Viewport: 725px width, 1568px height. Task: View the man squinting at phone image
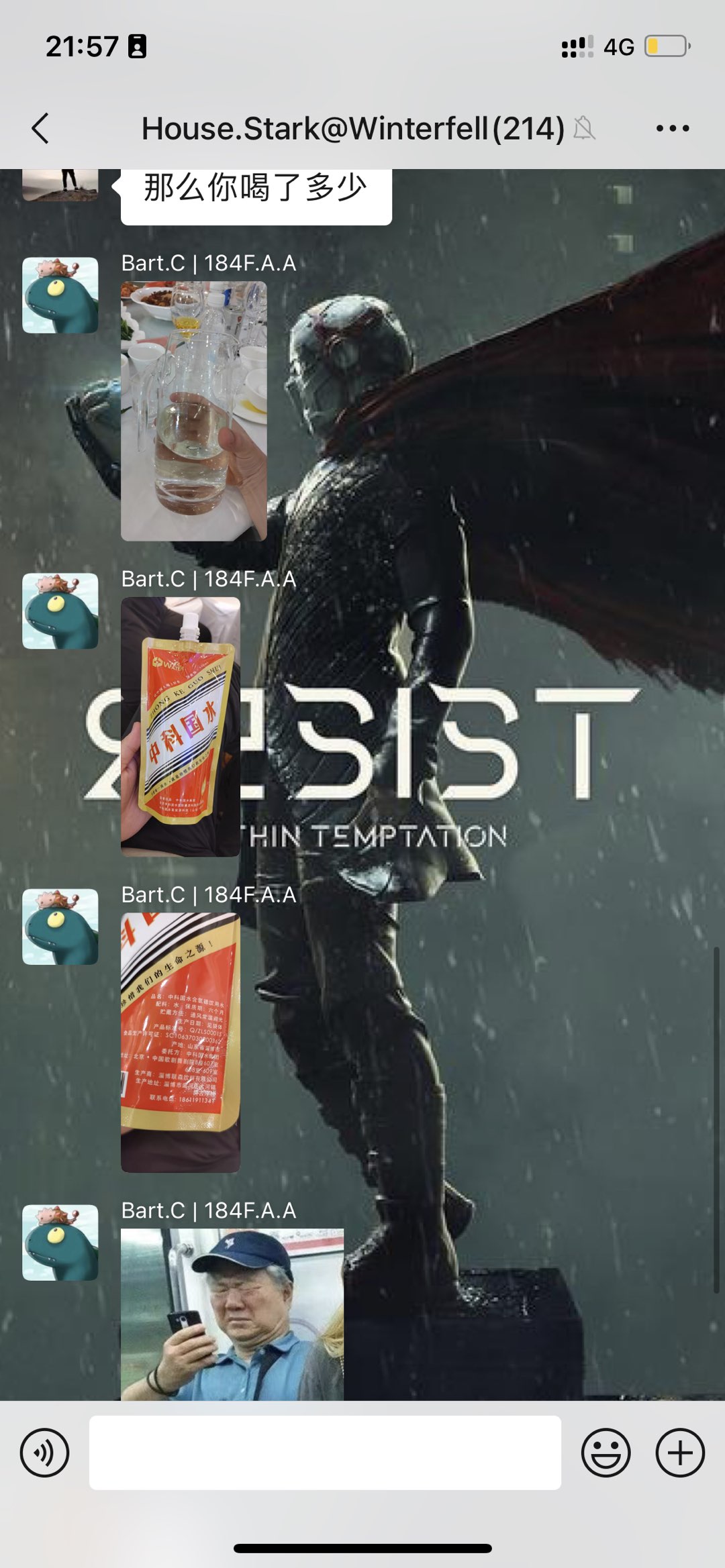232,1314
